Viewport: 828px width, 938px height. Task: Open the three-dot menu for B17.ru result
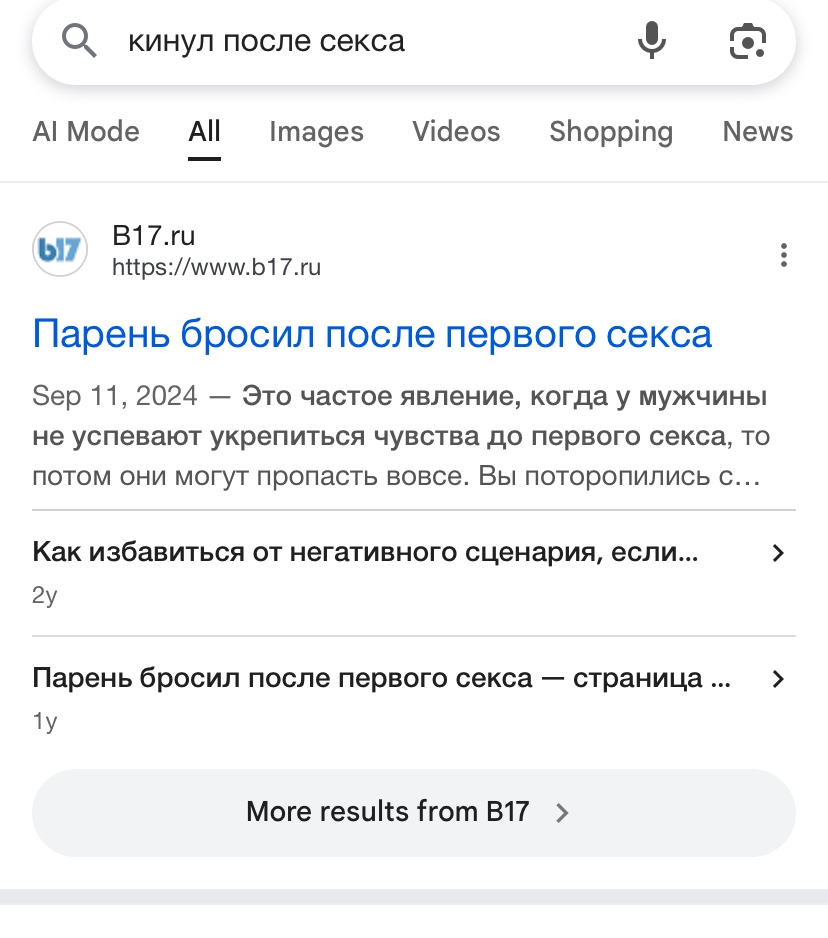click(x=783, y=255)
